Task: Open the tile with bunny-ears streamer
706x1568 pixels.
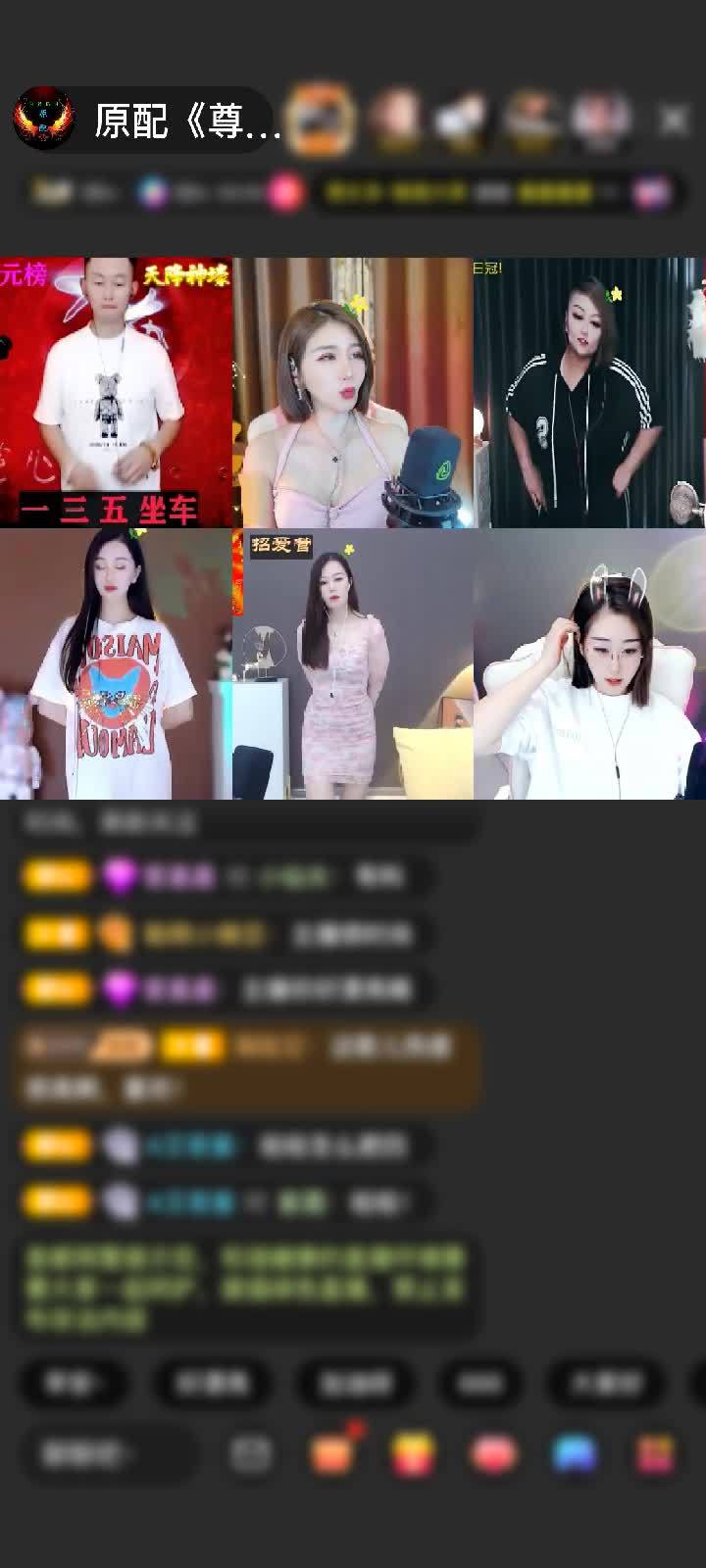Action: [588, 664]
